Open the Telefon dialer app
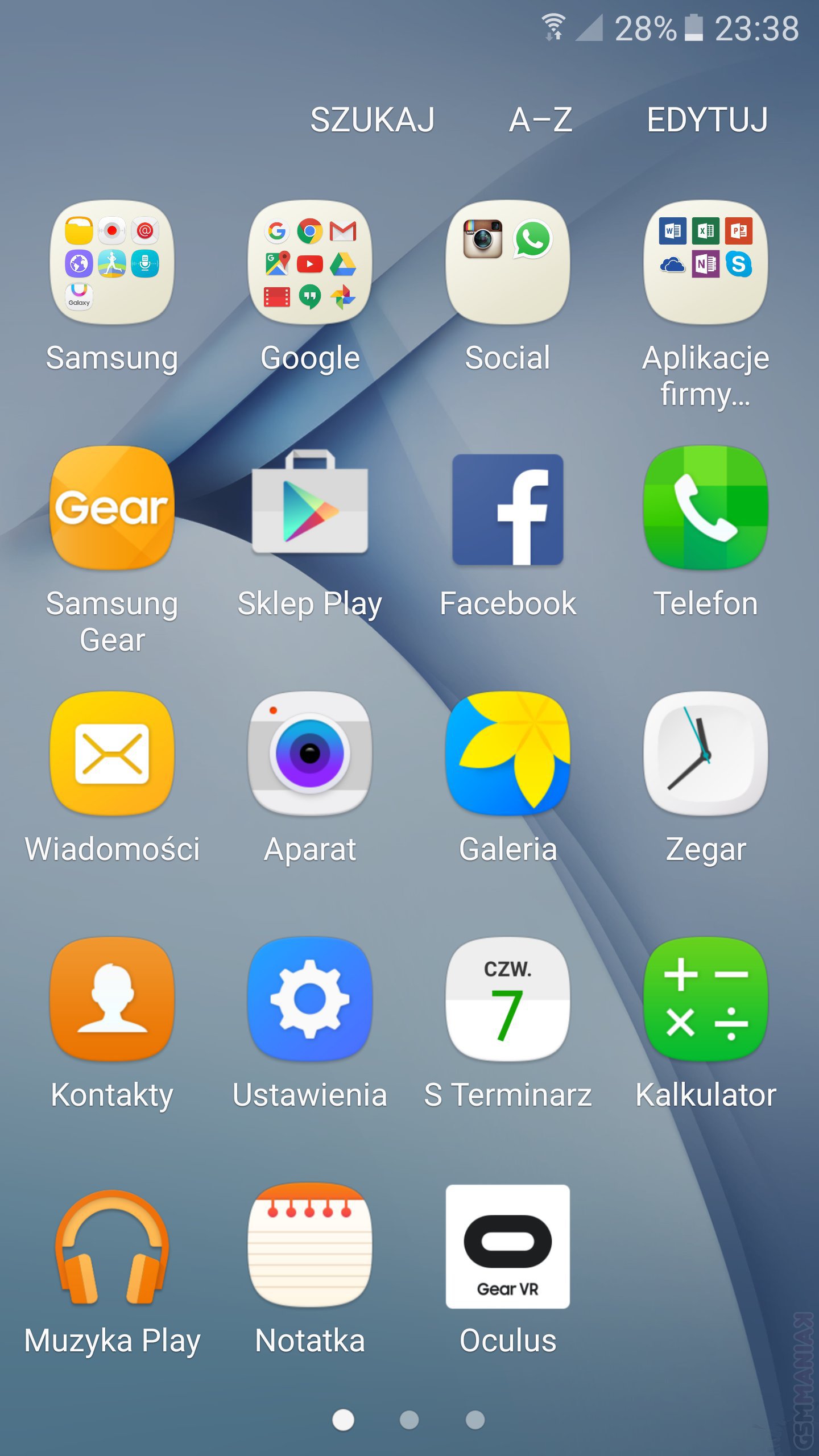Screen dimensions: 819x1456 705,508
